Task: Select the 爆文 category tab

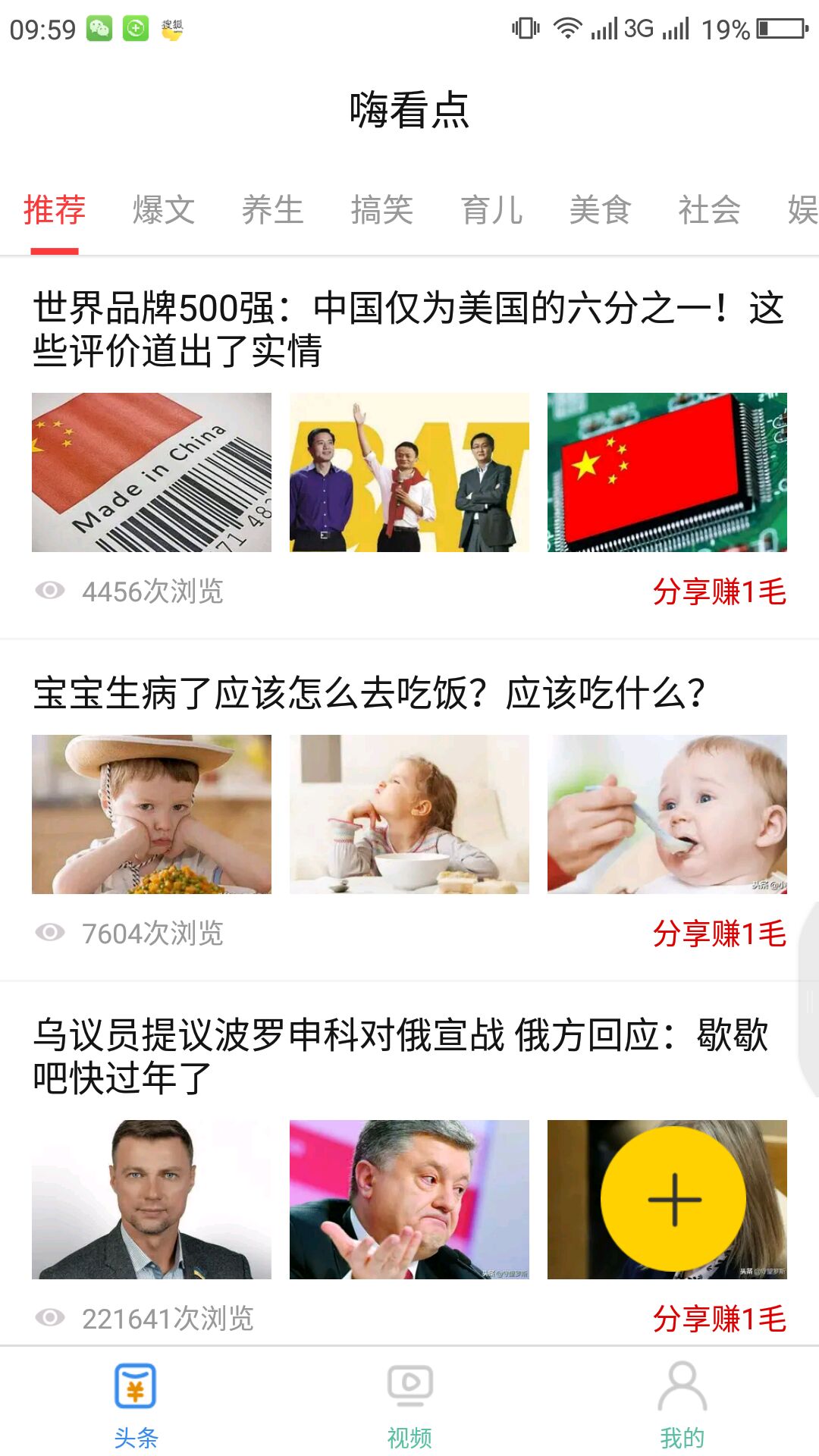Action: tap(164, 210)
